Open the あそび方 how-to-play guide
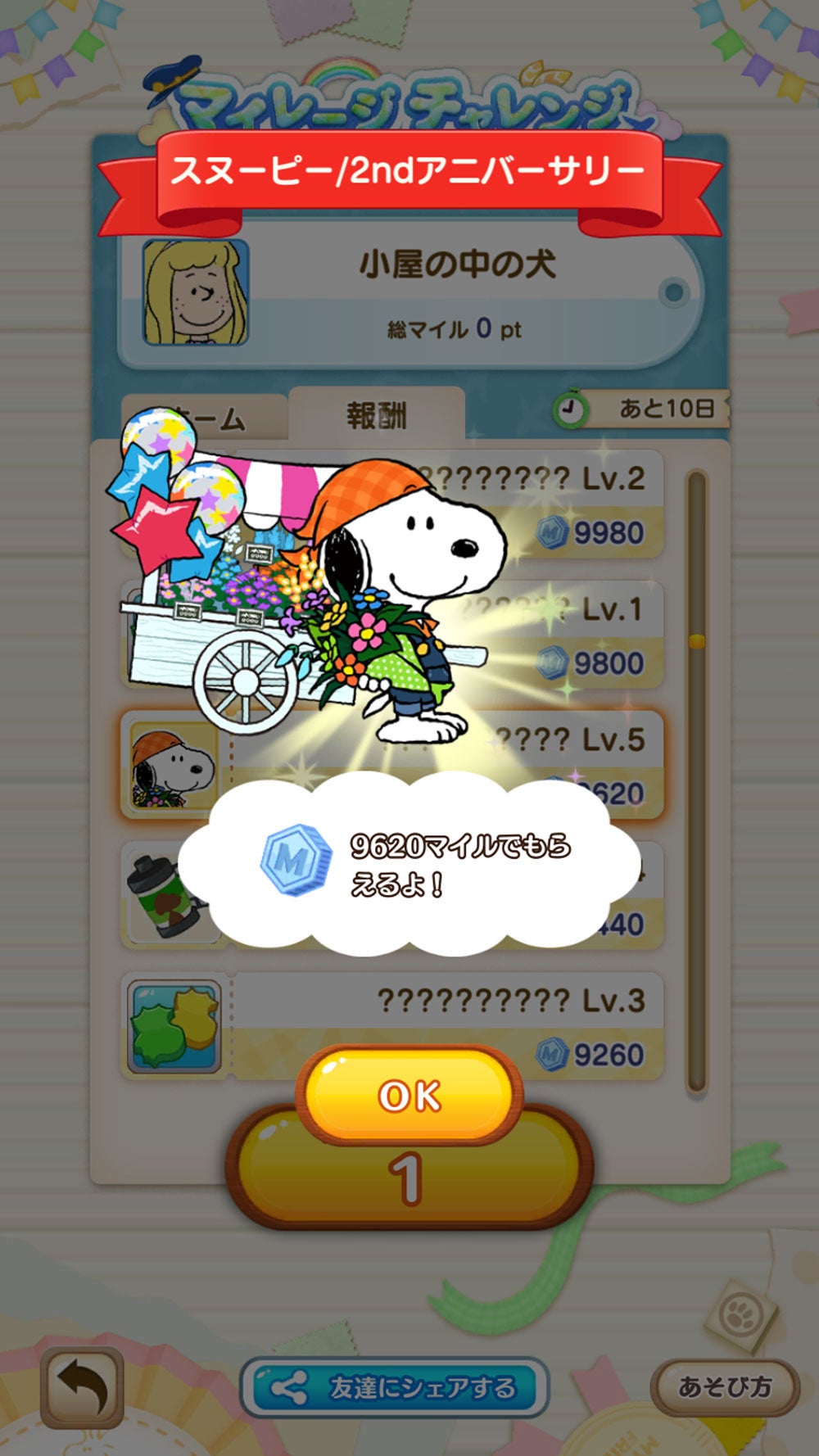 click(725, 1386)
